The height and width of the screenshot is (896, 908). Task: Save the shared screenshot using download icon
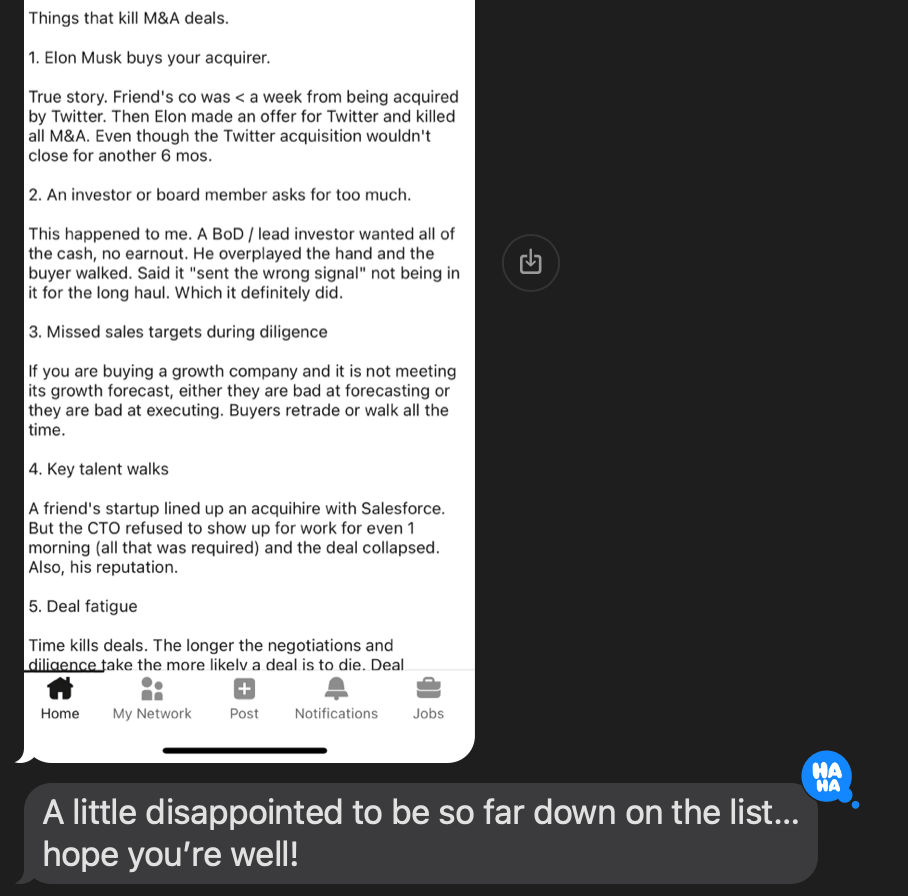click(x=530, y=262)
